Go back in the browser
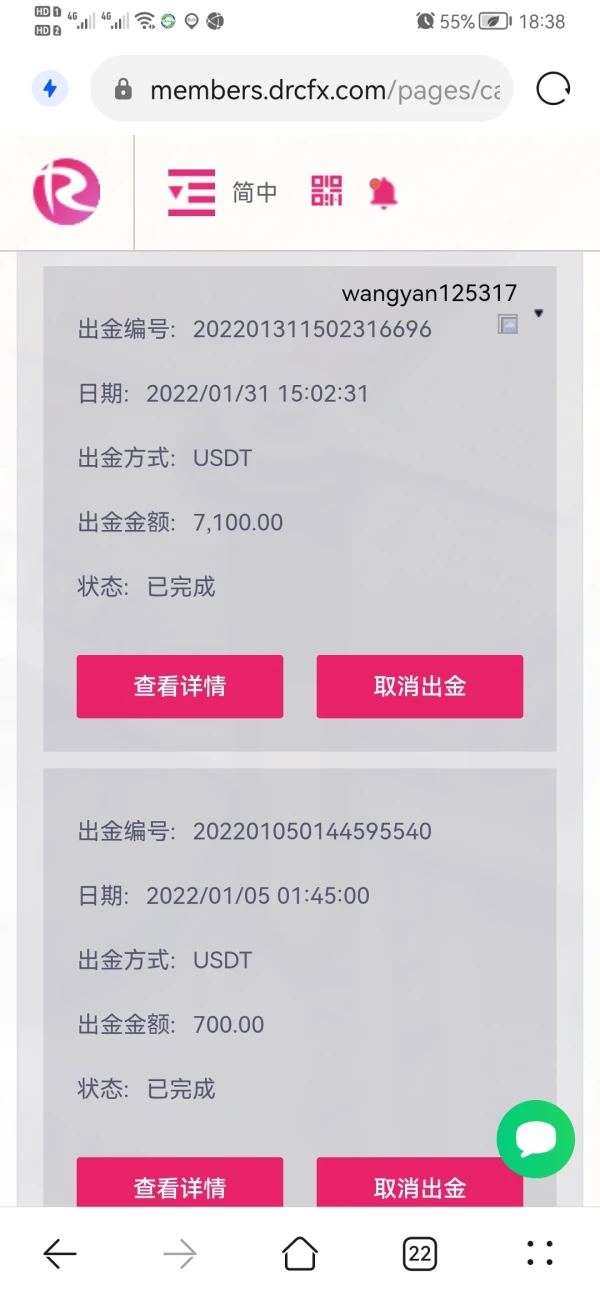This screenshot has height=1300, width=600. pyautogui.click(x=60, y=1253)
